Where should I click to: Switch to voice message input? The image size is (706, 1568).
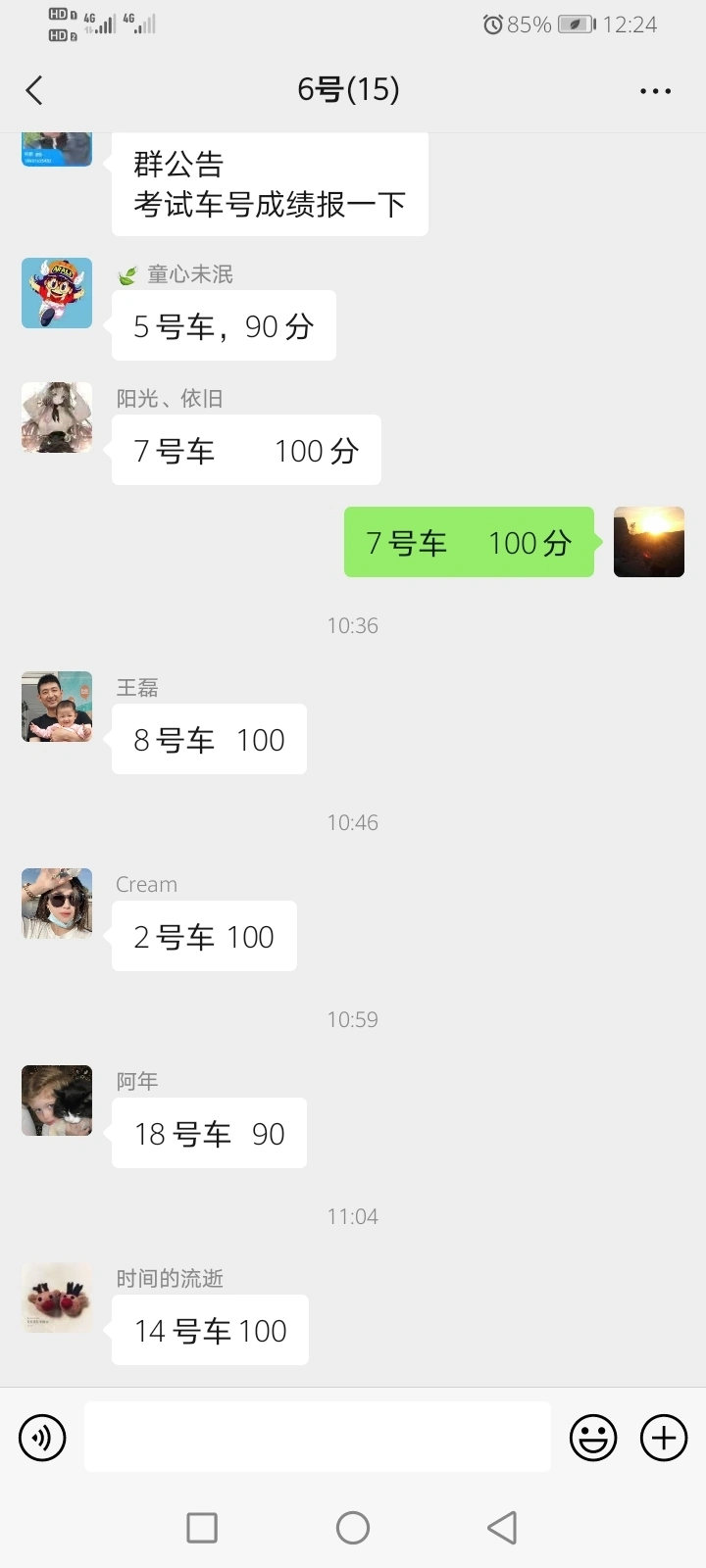42,1438
